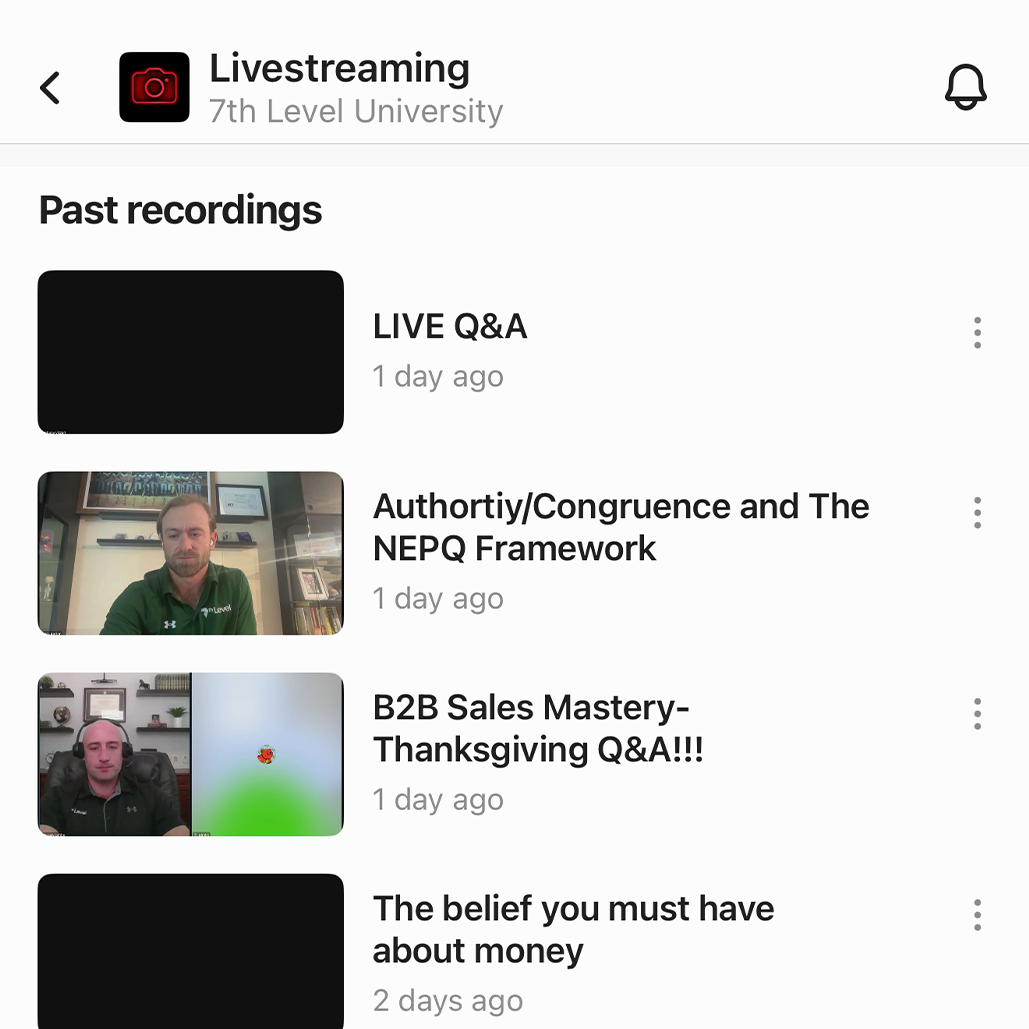This screenshot has width=1029, height=1029.
Task: Open options for The belief about money recording
Action: pyautogui.click(x=977, y=915)
